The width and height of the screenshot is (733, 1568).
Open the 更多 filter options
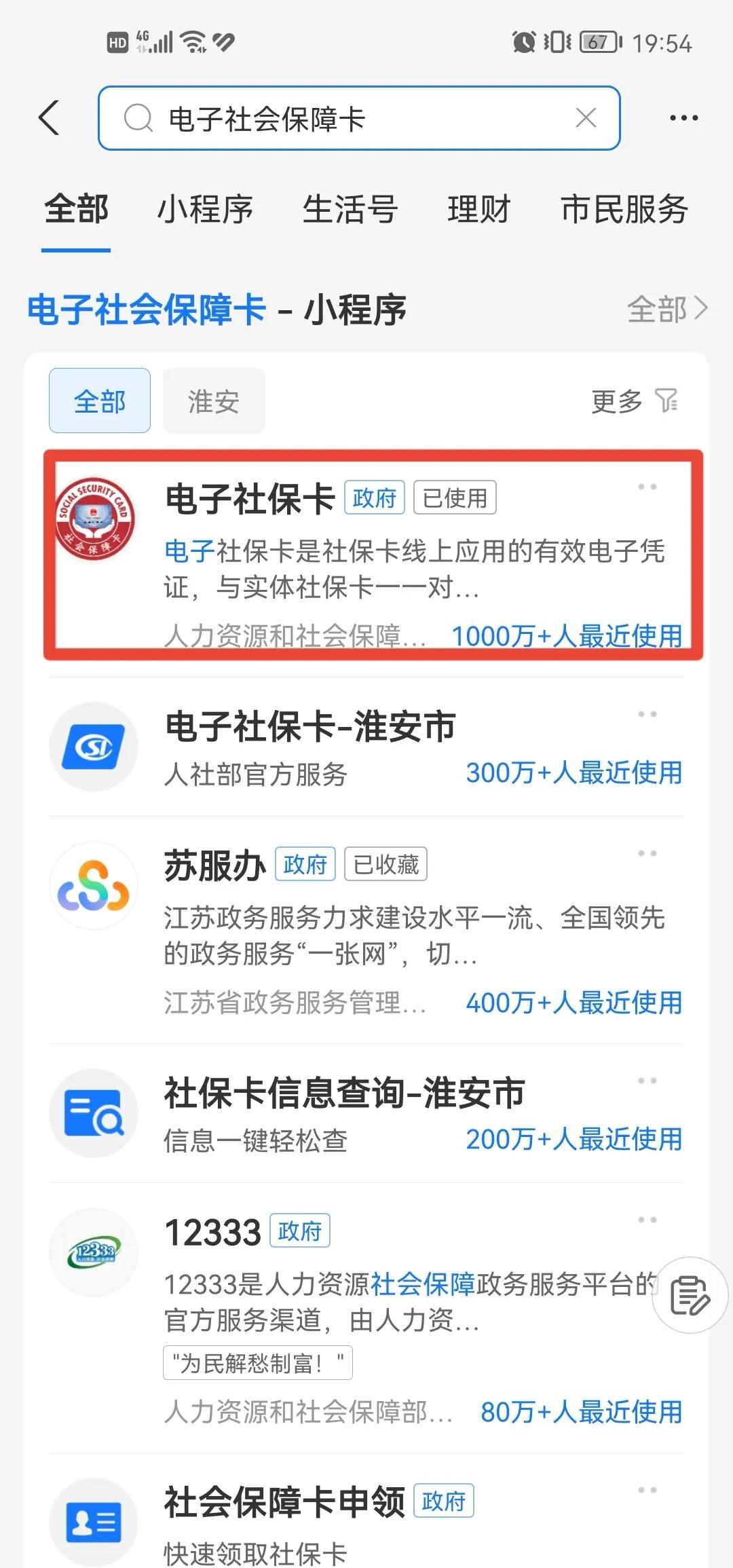coord(616,400)
